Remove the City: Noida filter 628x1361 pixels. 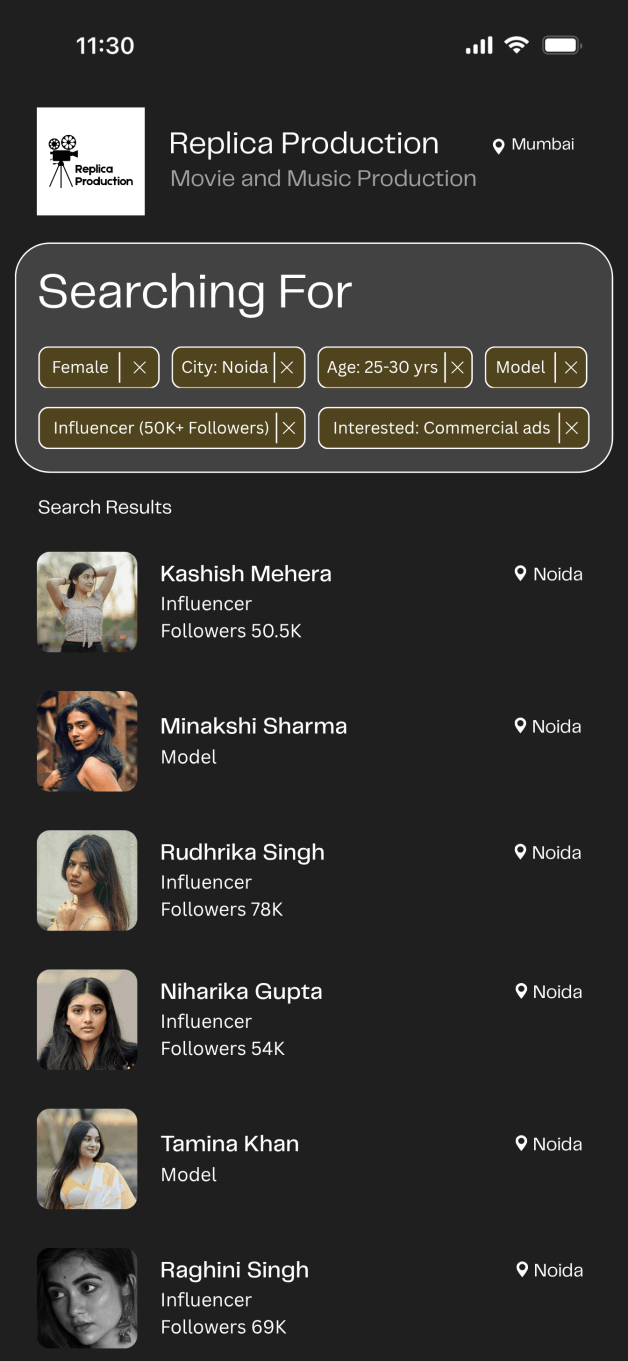287,368
